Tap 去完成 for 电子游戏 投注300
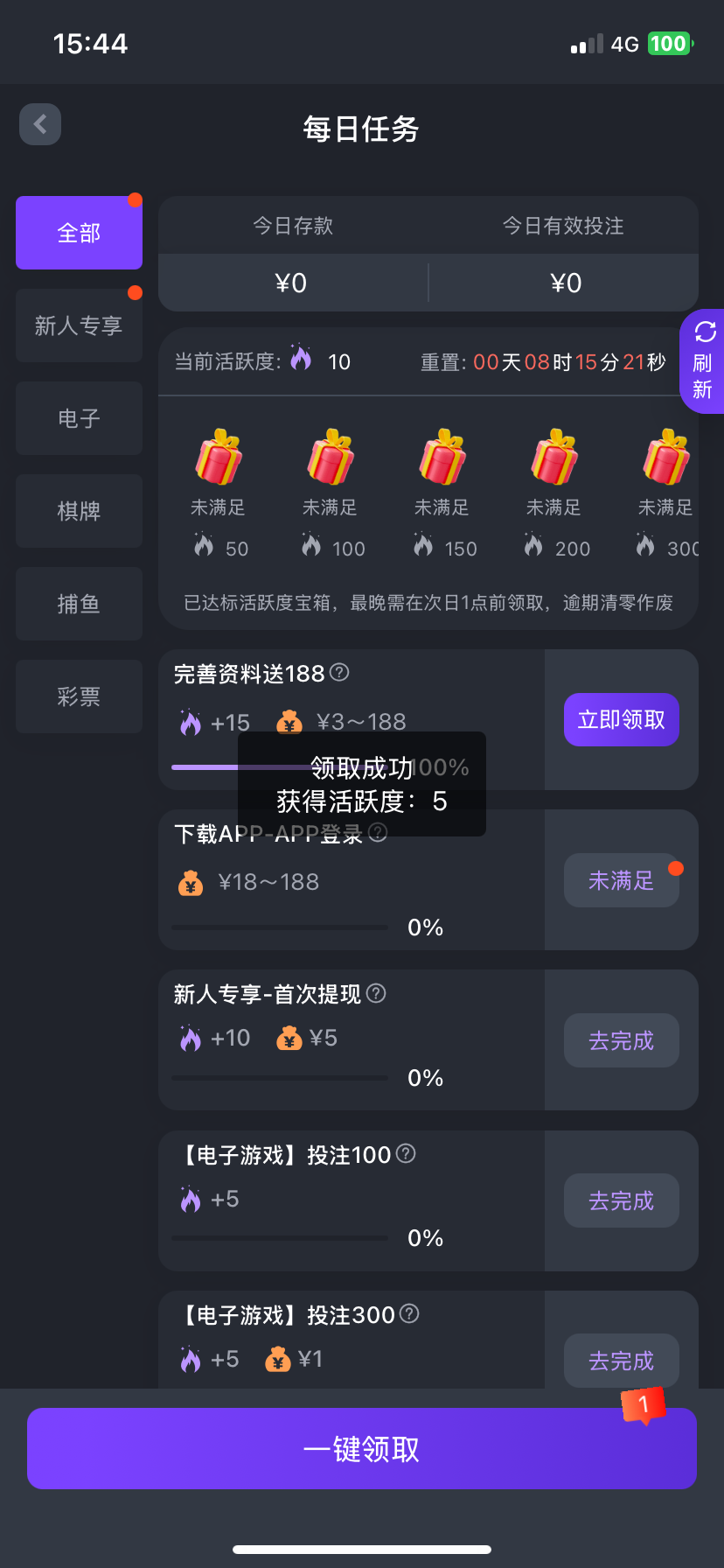Screen dimensions: 724x1568 pos(621,1361)
